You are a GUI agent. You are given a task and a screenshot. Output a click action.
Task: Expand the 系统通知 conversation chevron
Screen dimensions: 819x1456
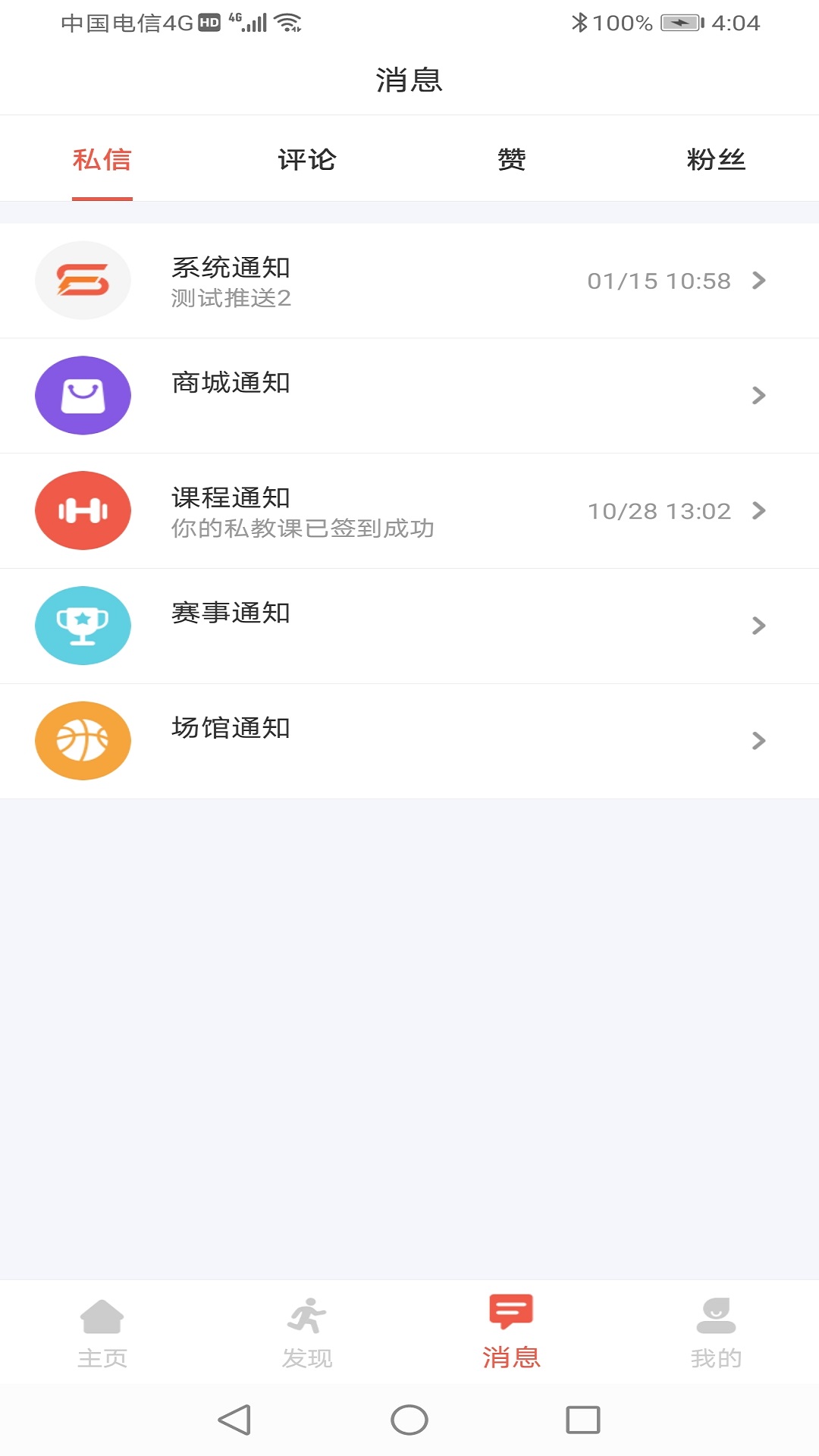tap(758, 280)
